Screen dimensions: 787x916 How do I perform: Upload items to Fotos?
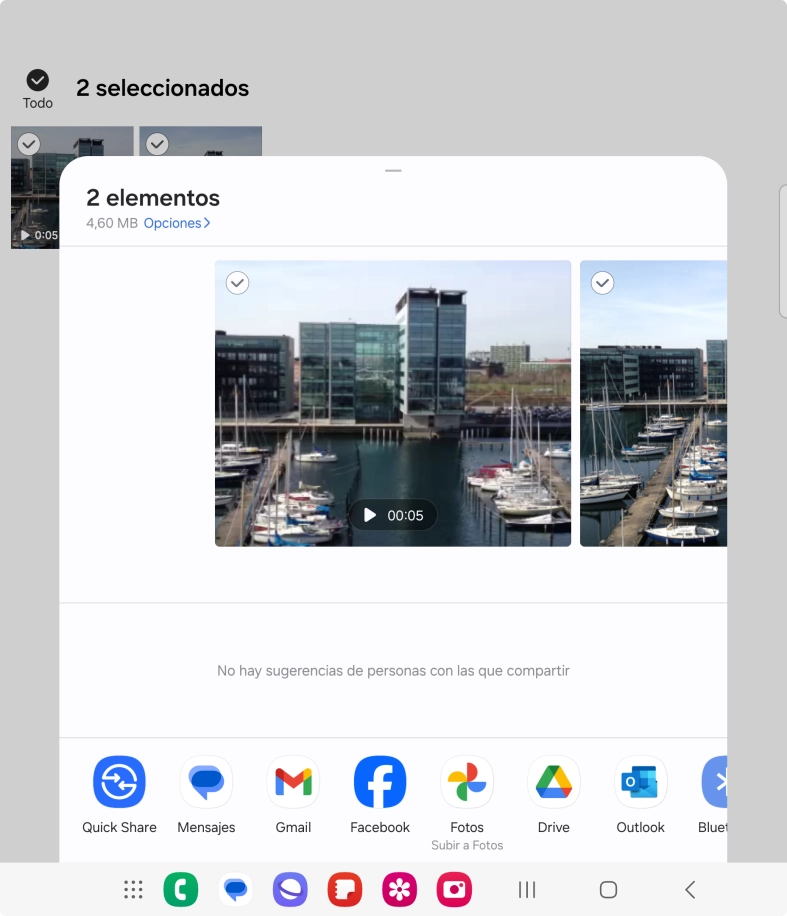(467, 782)
